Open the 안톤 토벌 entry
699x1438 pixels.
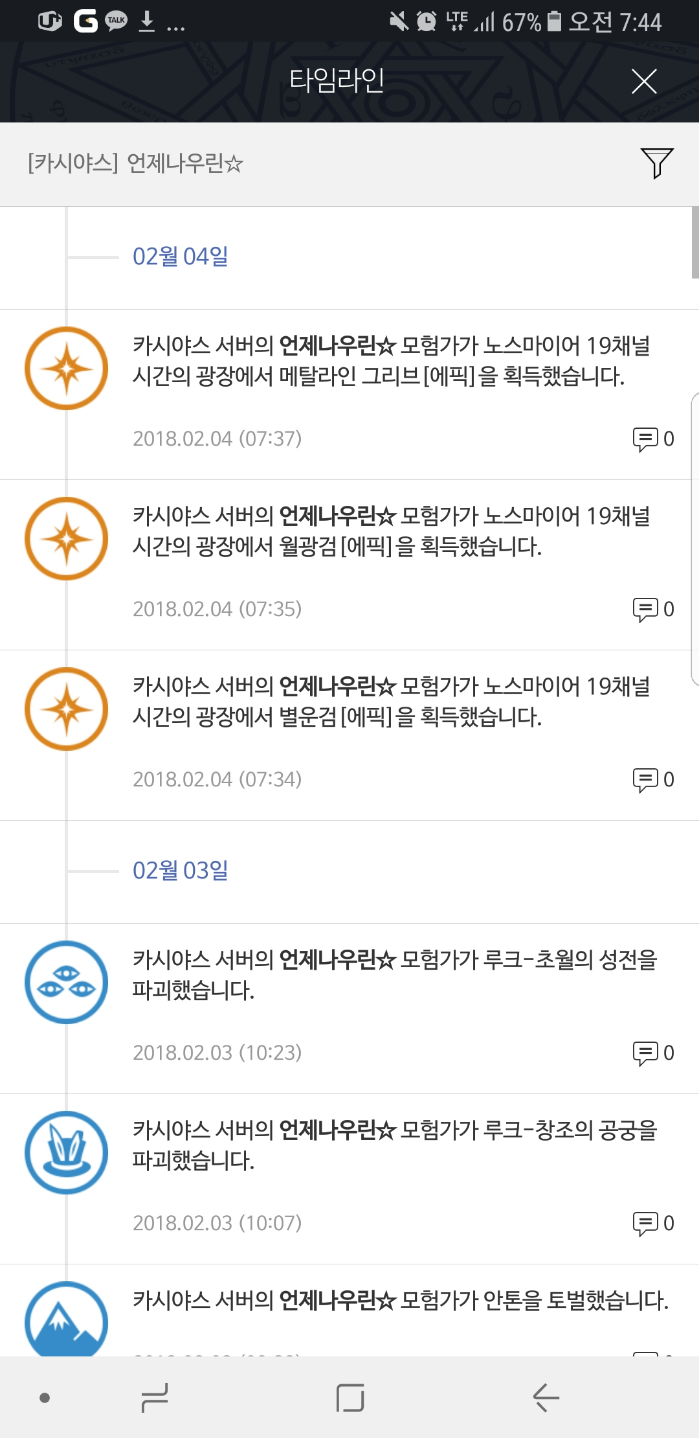[400, 1301]
